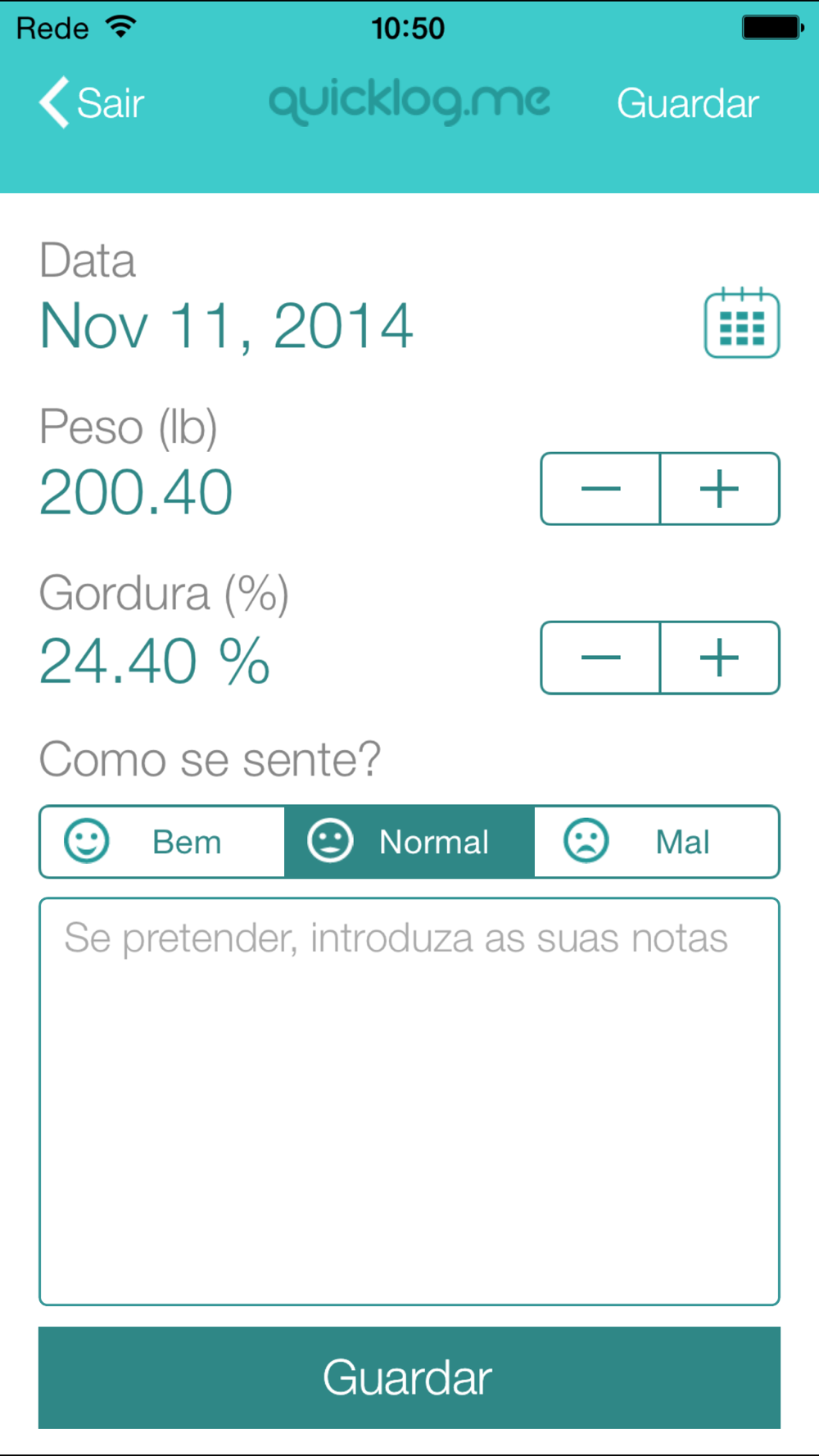Save entry with bottom Guardar button
The height and width of the screenshot is (1456, 819).
[409, 1377]
